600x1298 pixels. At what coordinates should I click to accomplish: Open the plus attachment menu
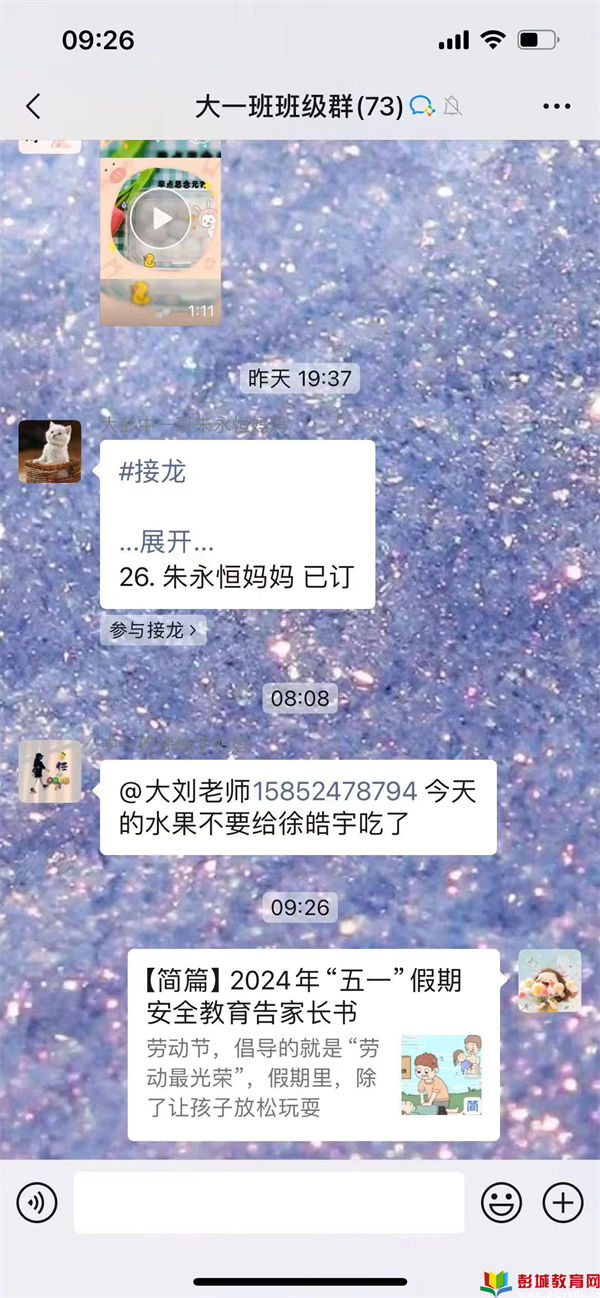(562, 1202)
